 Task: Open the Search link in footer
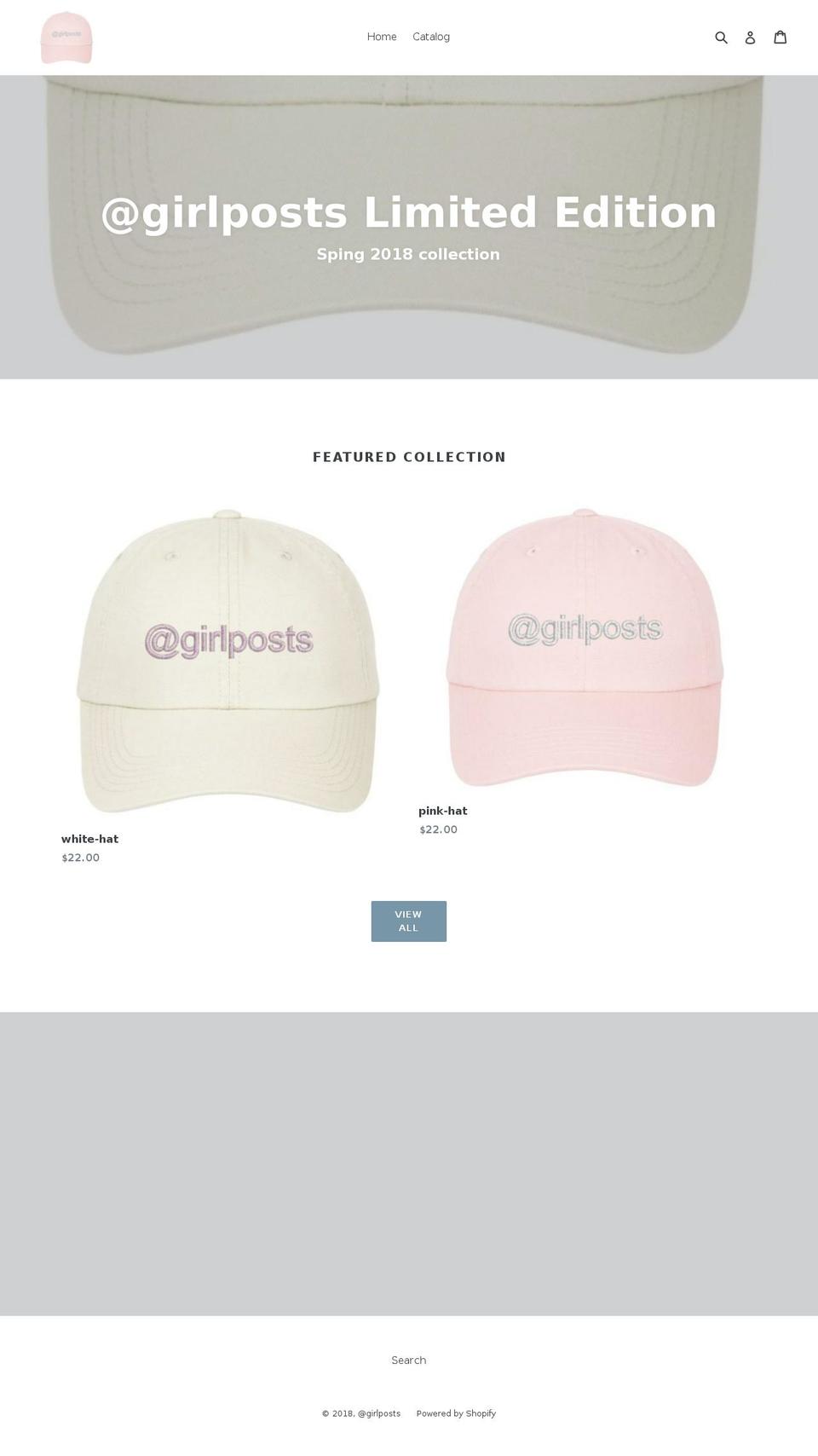pos(409,1361)
